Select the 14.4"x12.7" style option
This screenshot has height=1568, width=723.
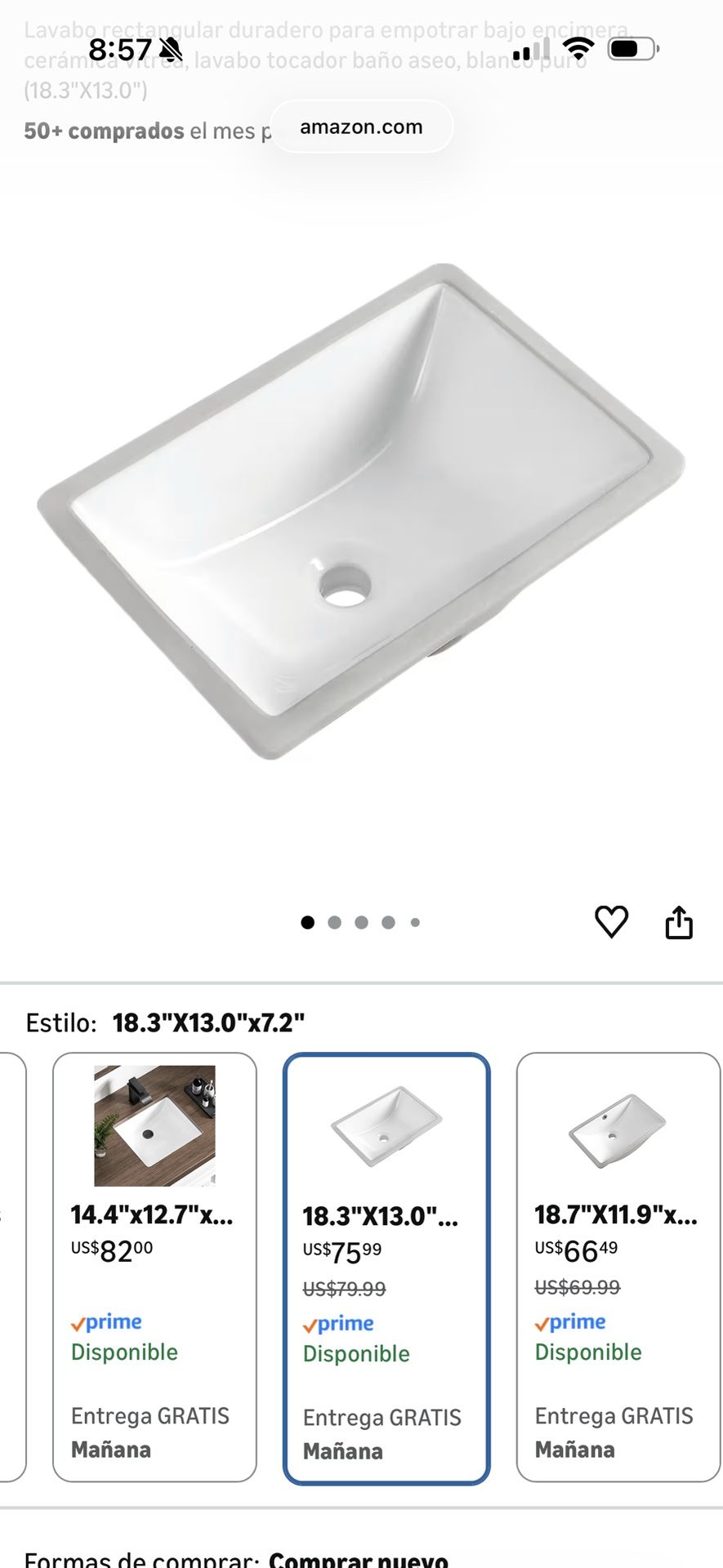click(x=154, y=1267)
